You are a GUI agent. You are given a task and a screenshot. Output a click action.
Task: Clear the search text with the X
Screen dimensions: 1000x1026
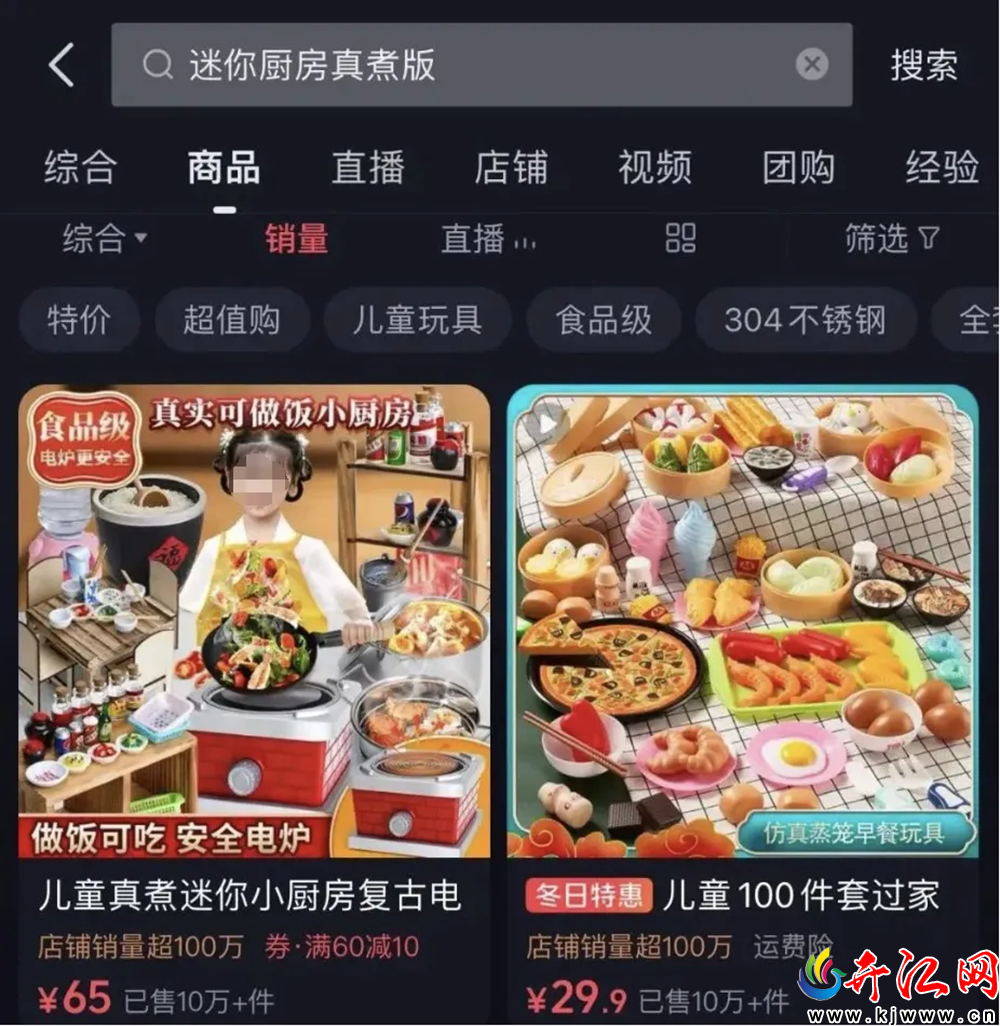point(812,64)
